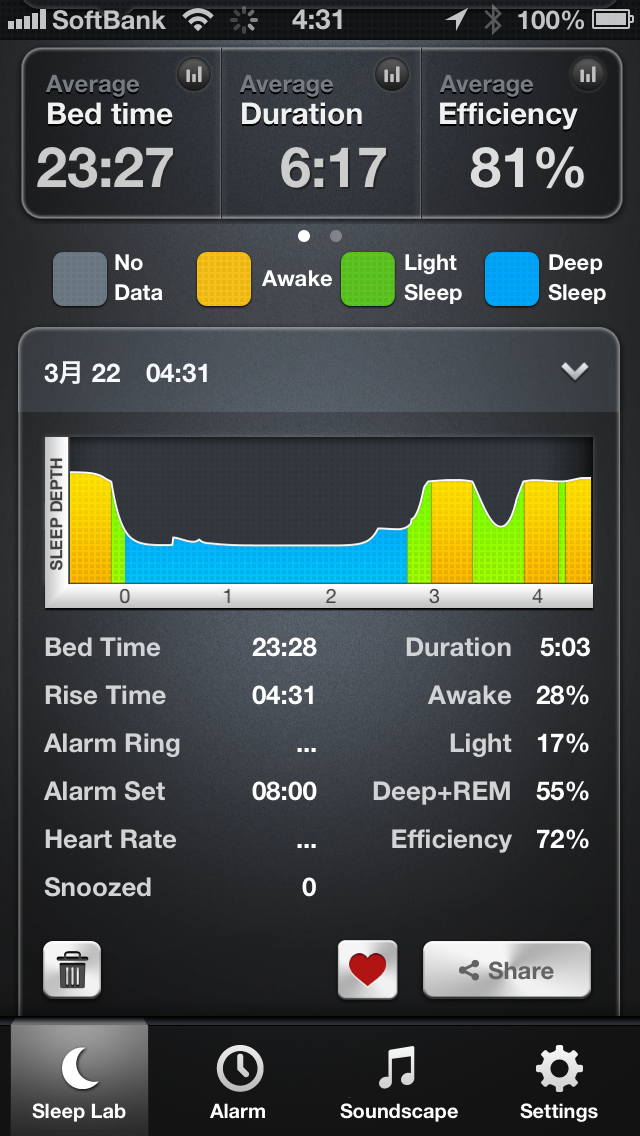Go to the second stats page dot
This screenshot has height=1136, width=640.
coord(336,236)
